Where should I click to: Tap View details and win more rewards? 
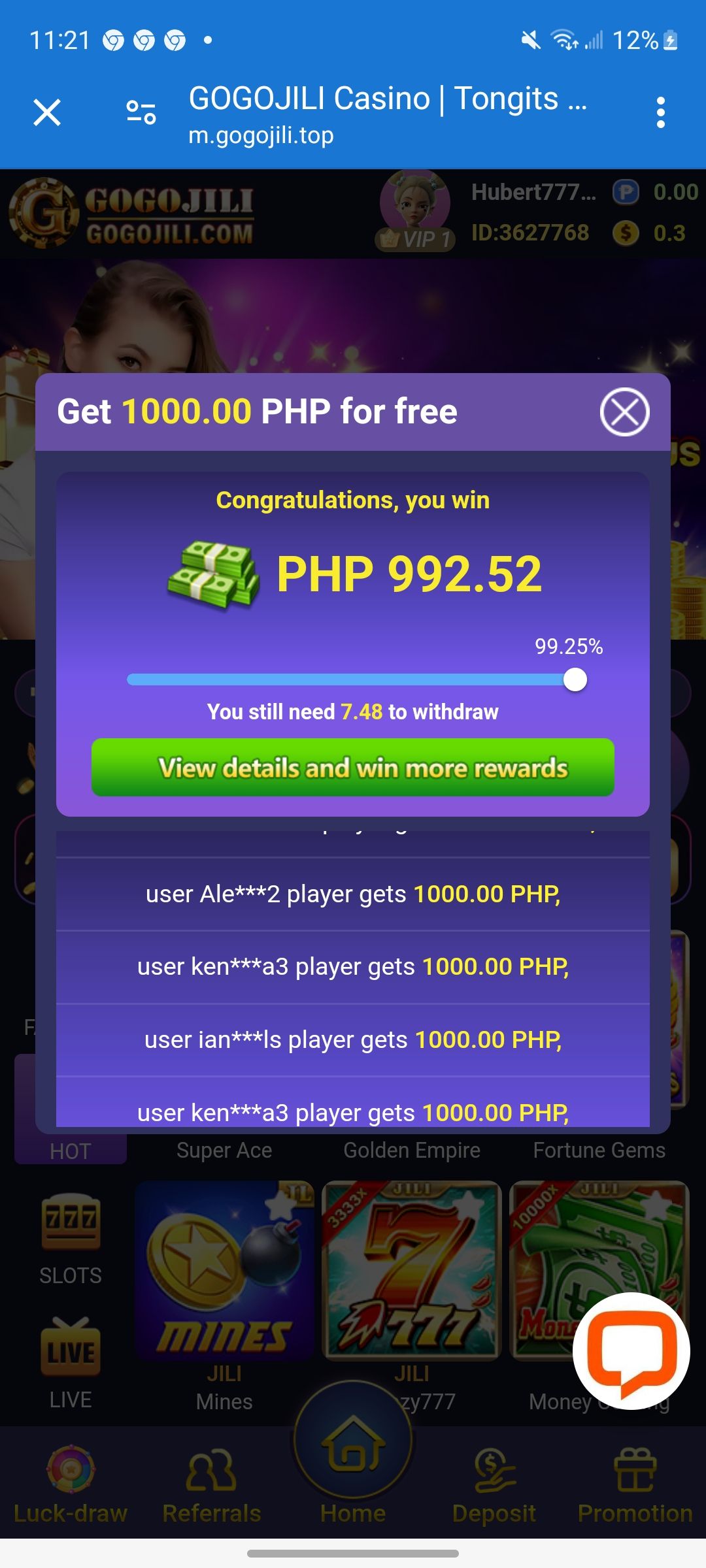(353, 768)
